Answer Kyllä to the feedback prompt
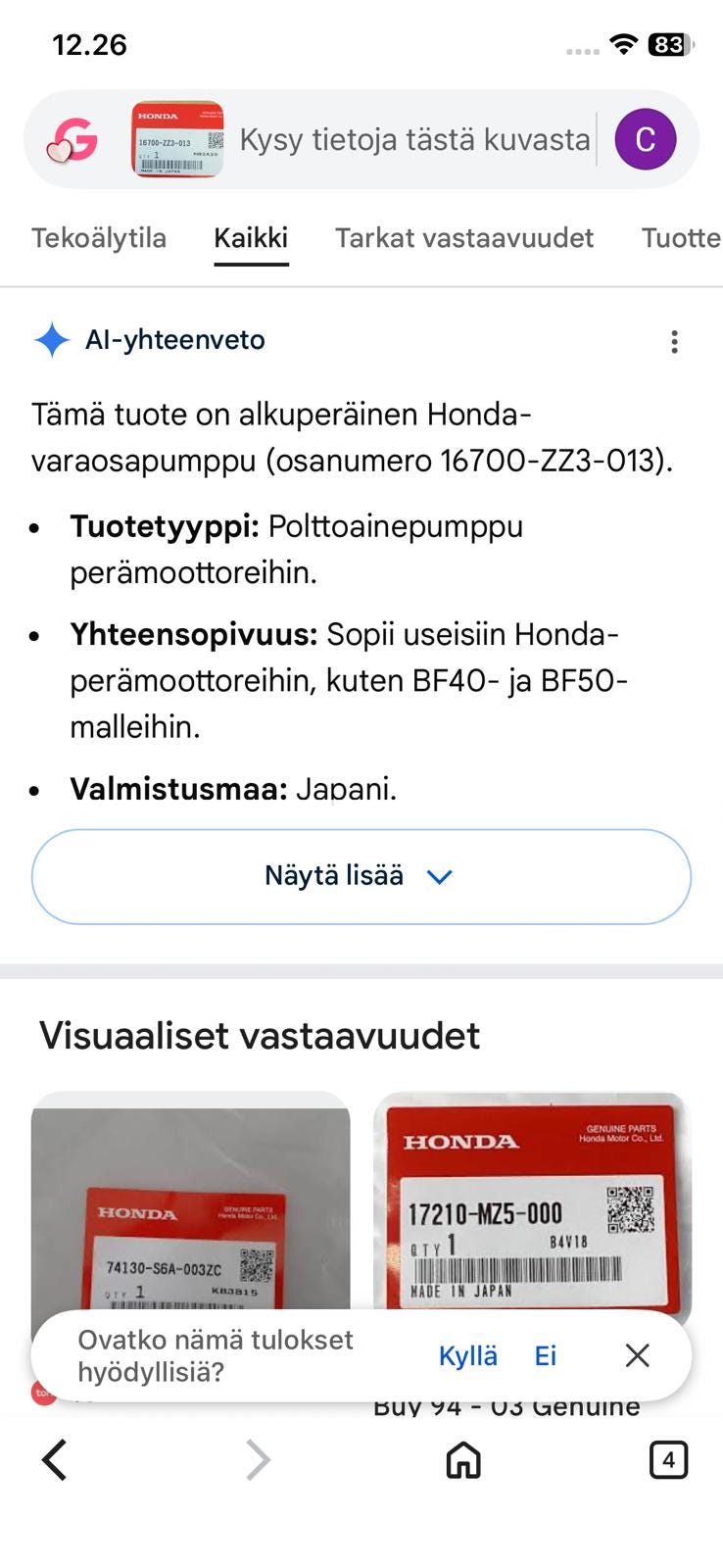 point(467,1355)
